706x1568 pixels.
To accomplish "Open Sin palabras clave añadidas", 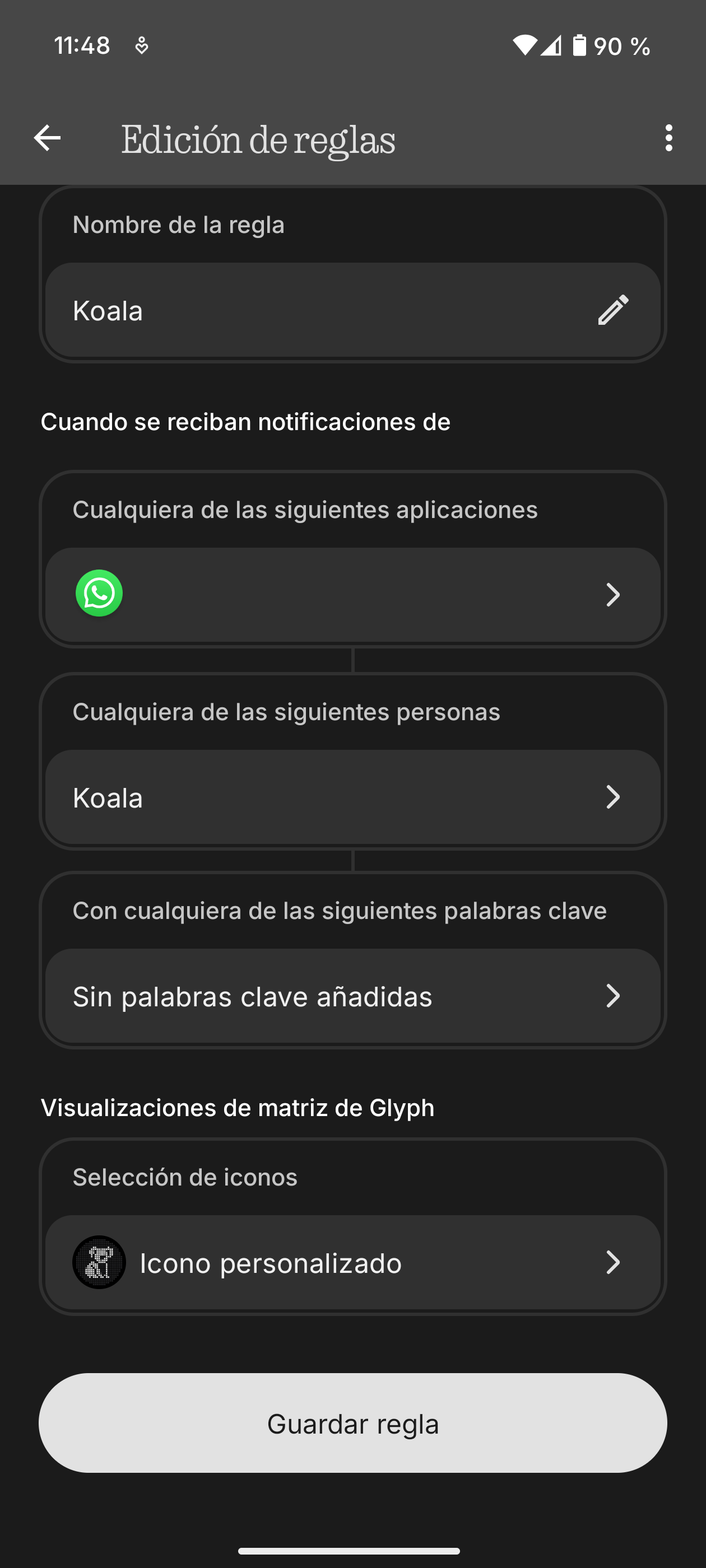I will pyautogui.click(x=352, y=996).
